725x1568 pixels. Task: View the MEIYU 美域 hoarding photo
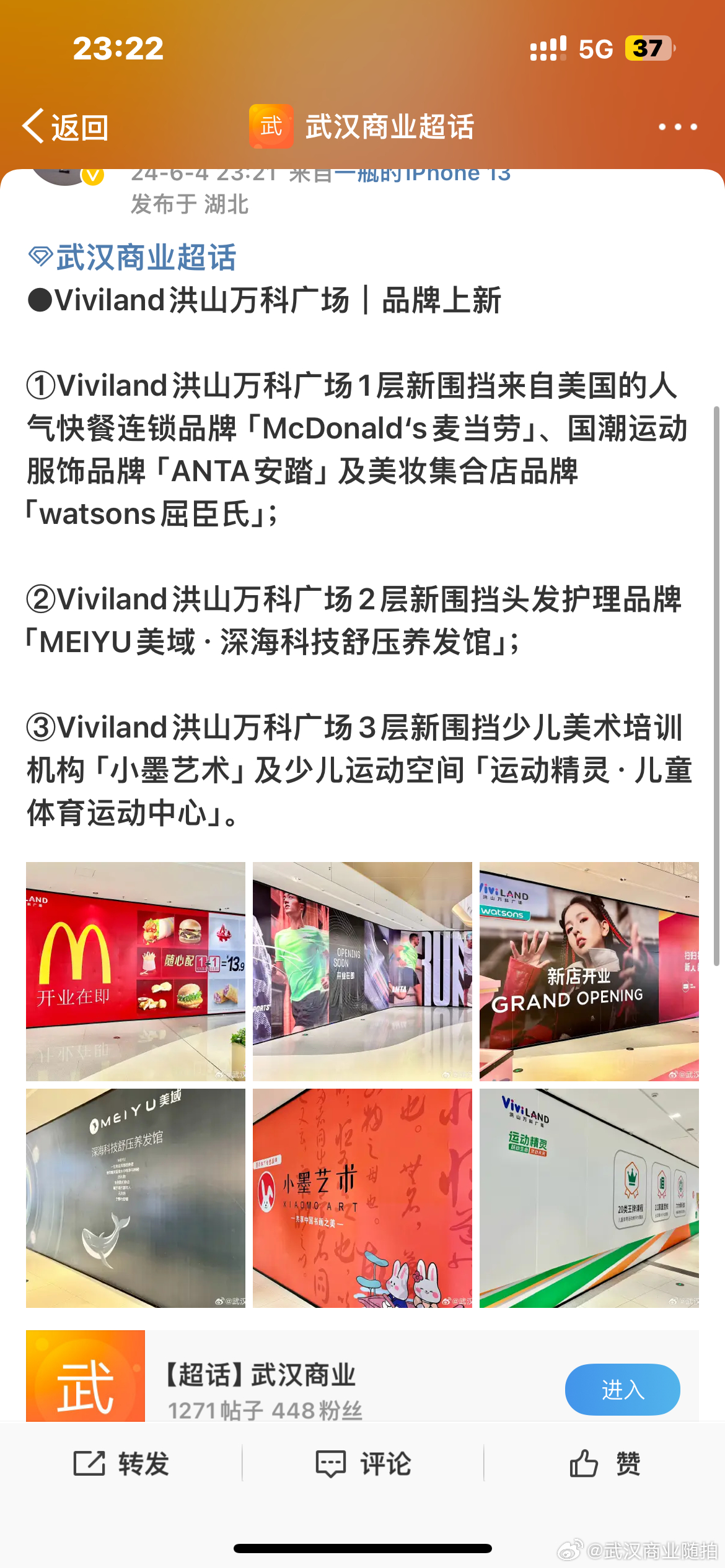click(136, 1198)
